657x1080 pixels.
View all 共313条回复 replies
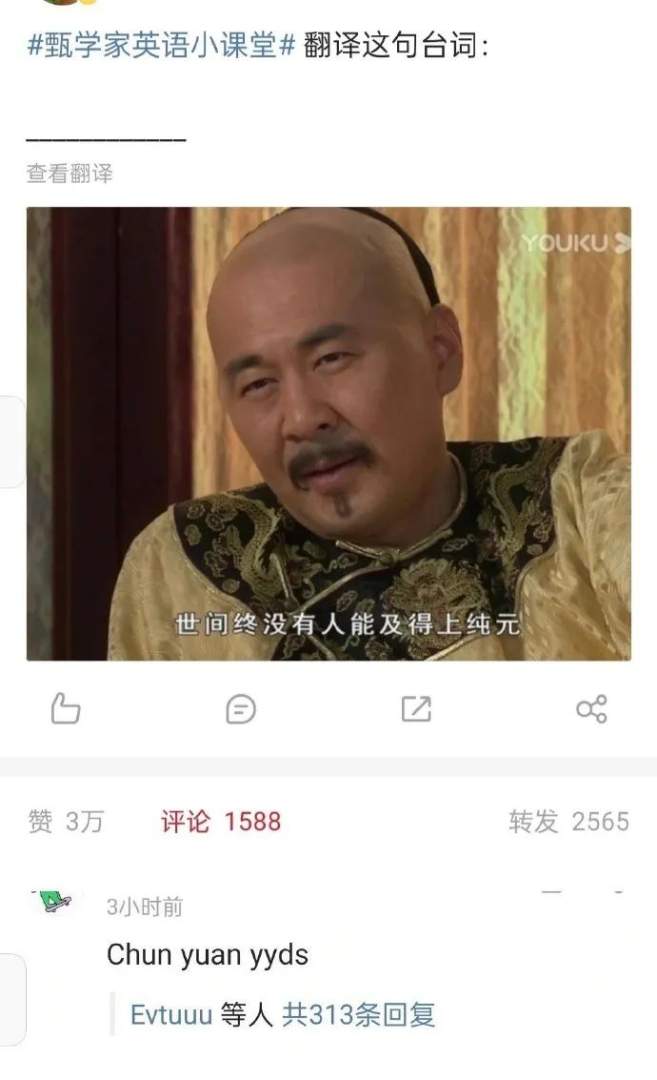click(x=358, y=1016)
